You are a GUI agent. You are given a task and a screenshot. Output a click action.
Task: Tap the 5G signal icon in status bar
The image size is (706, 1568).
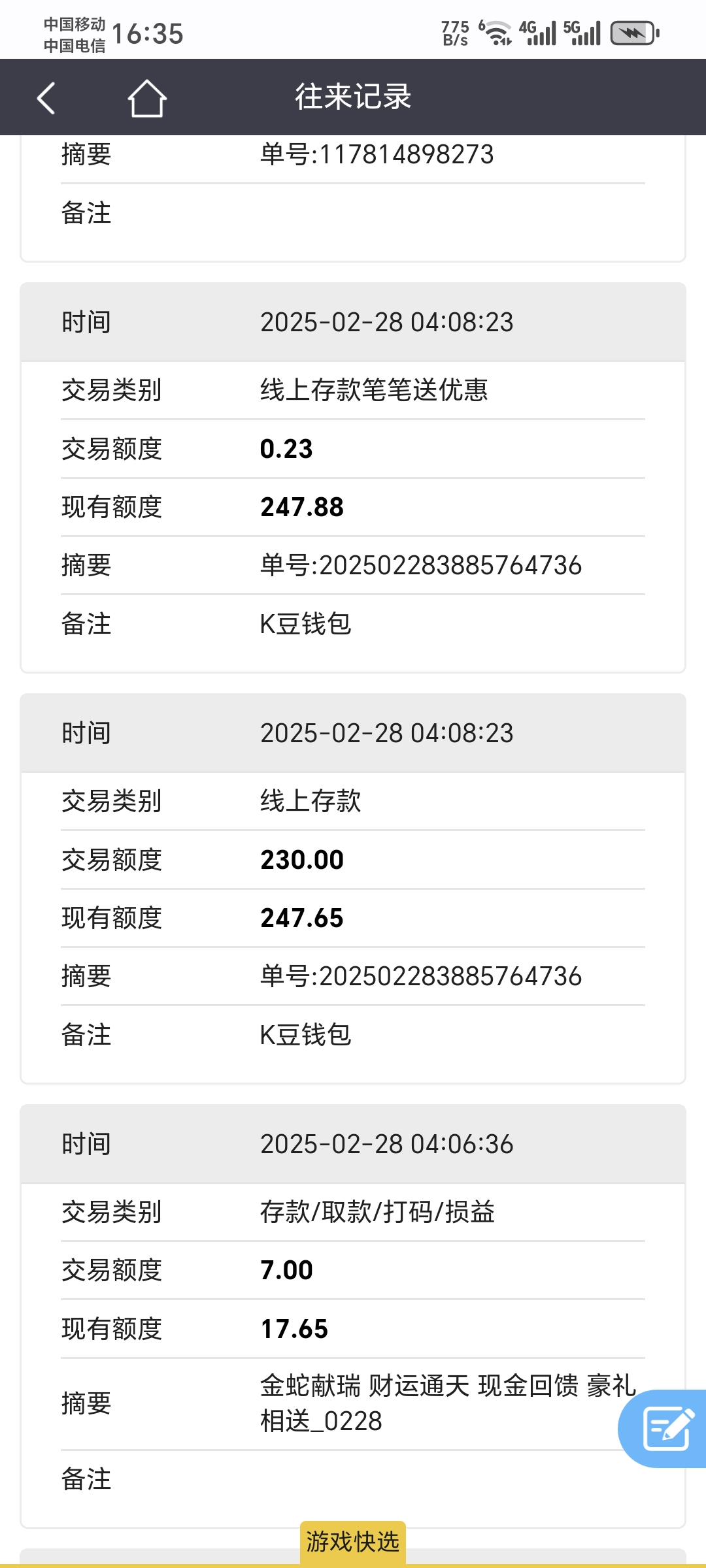coord(584,29)
